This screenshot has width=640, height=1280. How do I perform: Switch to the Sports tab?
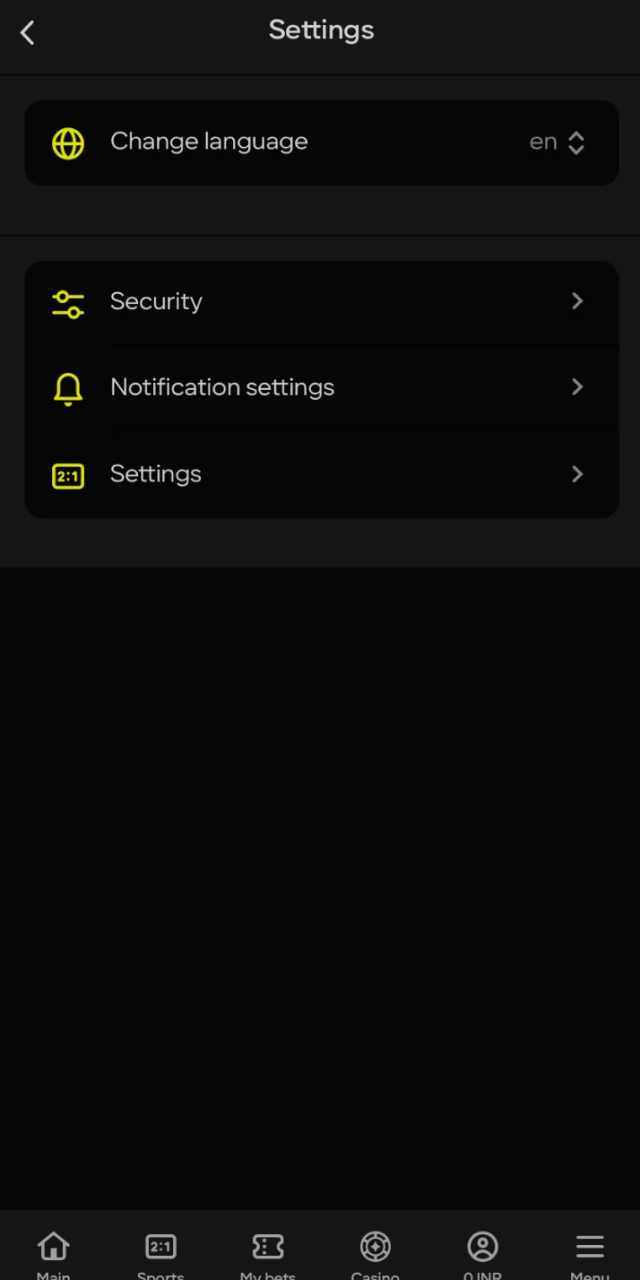160,1253
